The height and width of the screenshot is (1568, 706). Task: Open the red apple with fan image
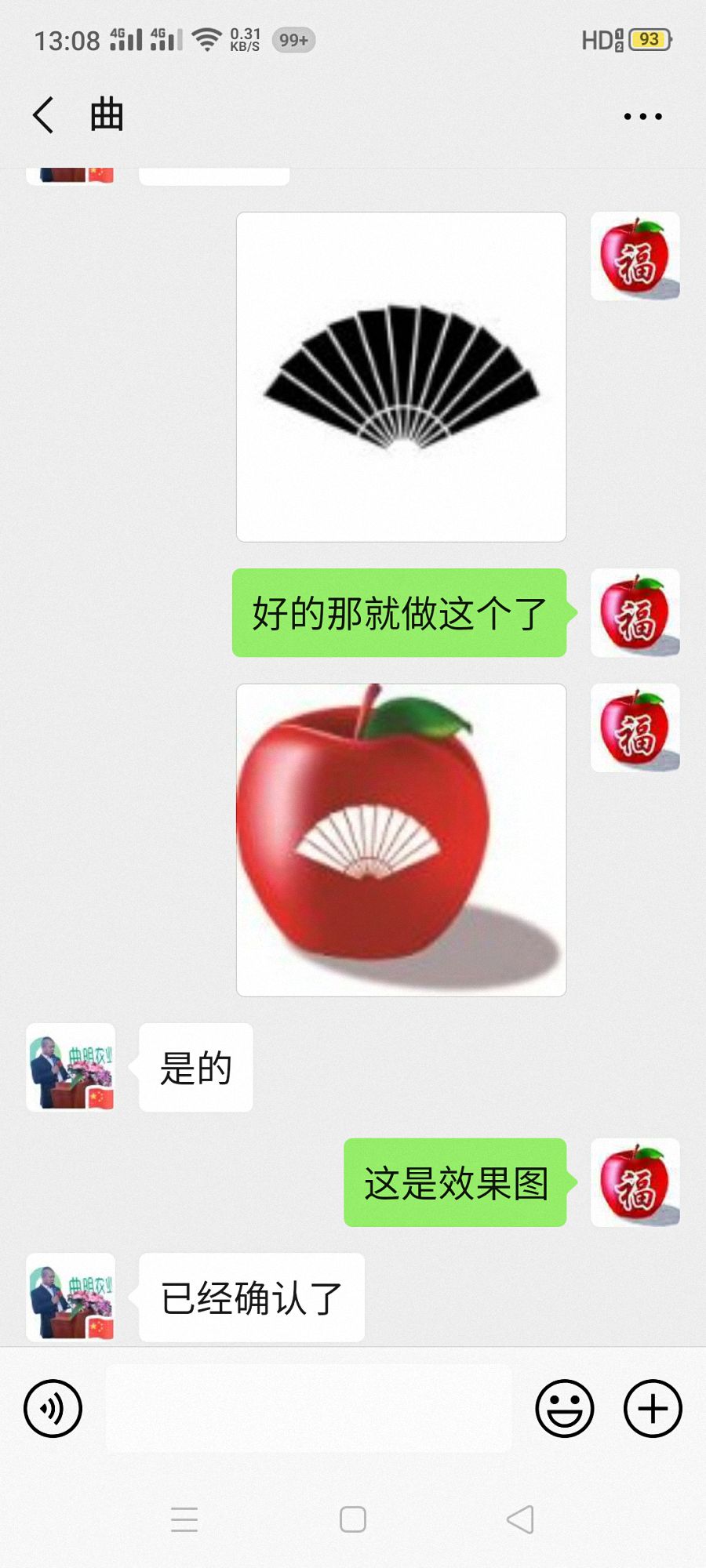[x=401, y=840]
